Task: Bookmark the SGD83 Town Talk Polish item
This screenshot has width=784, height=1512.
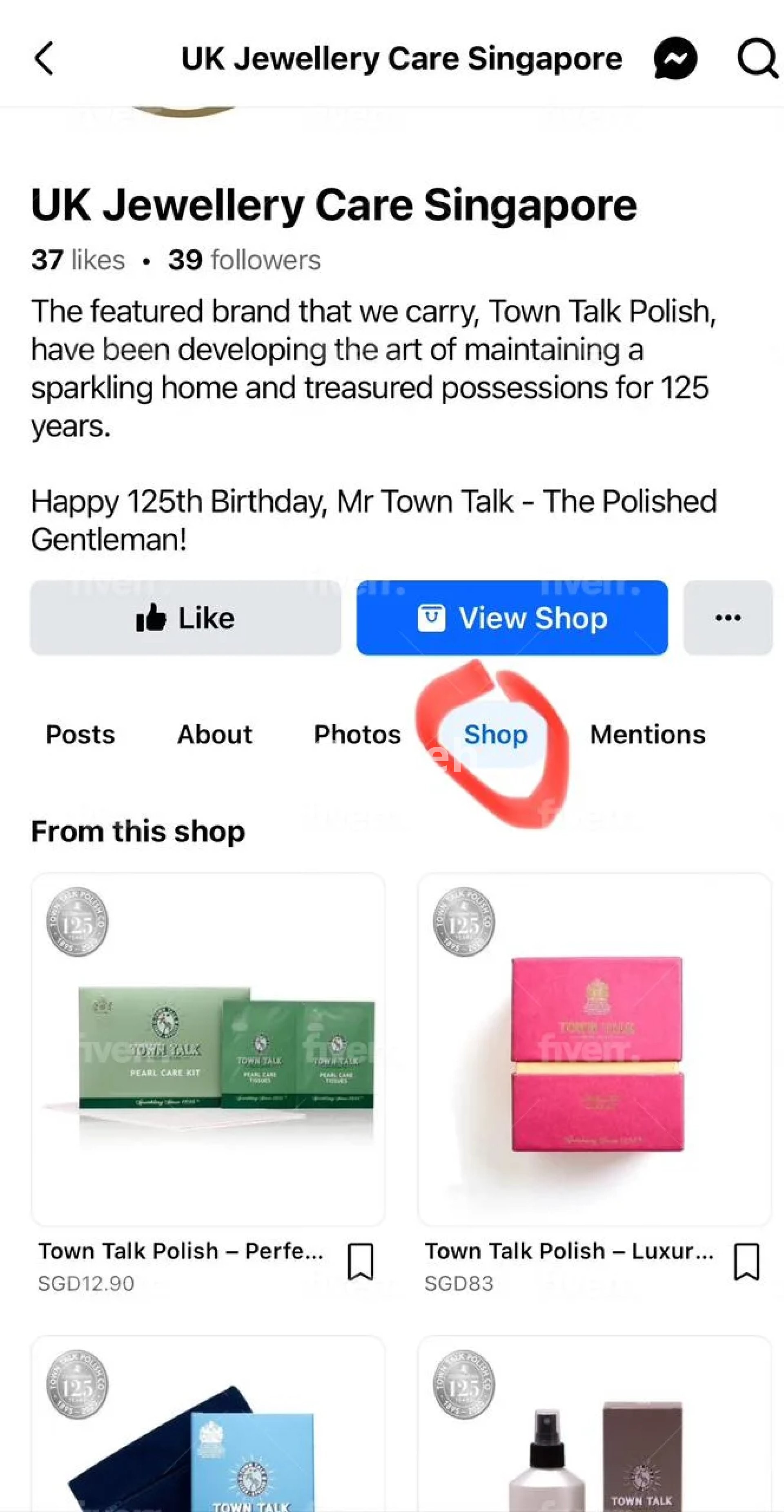Action: 746,1262
